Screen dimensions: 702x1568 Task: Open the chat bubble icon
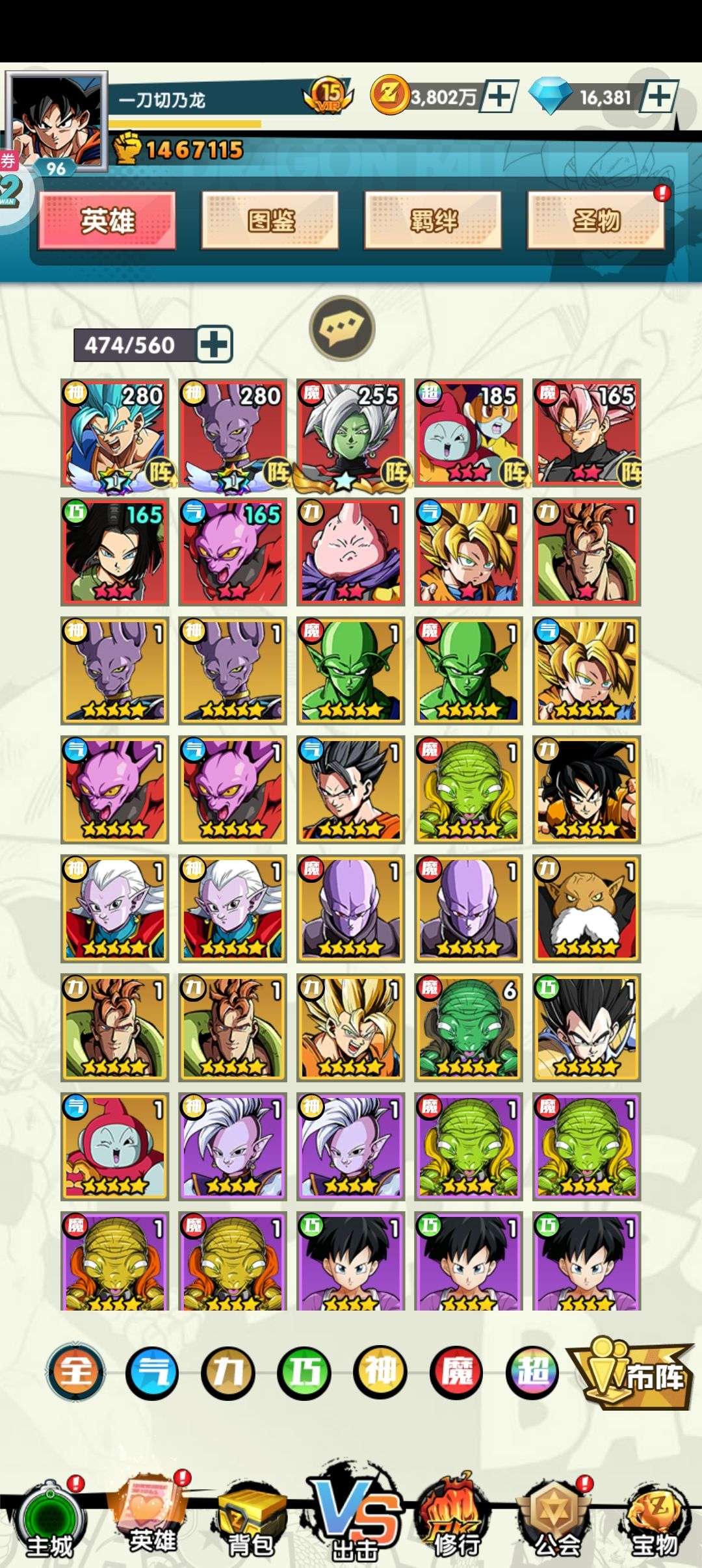click(x=342, y=328)
